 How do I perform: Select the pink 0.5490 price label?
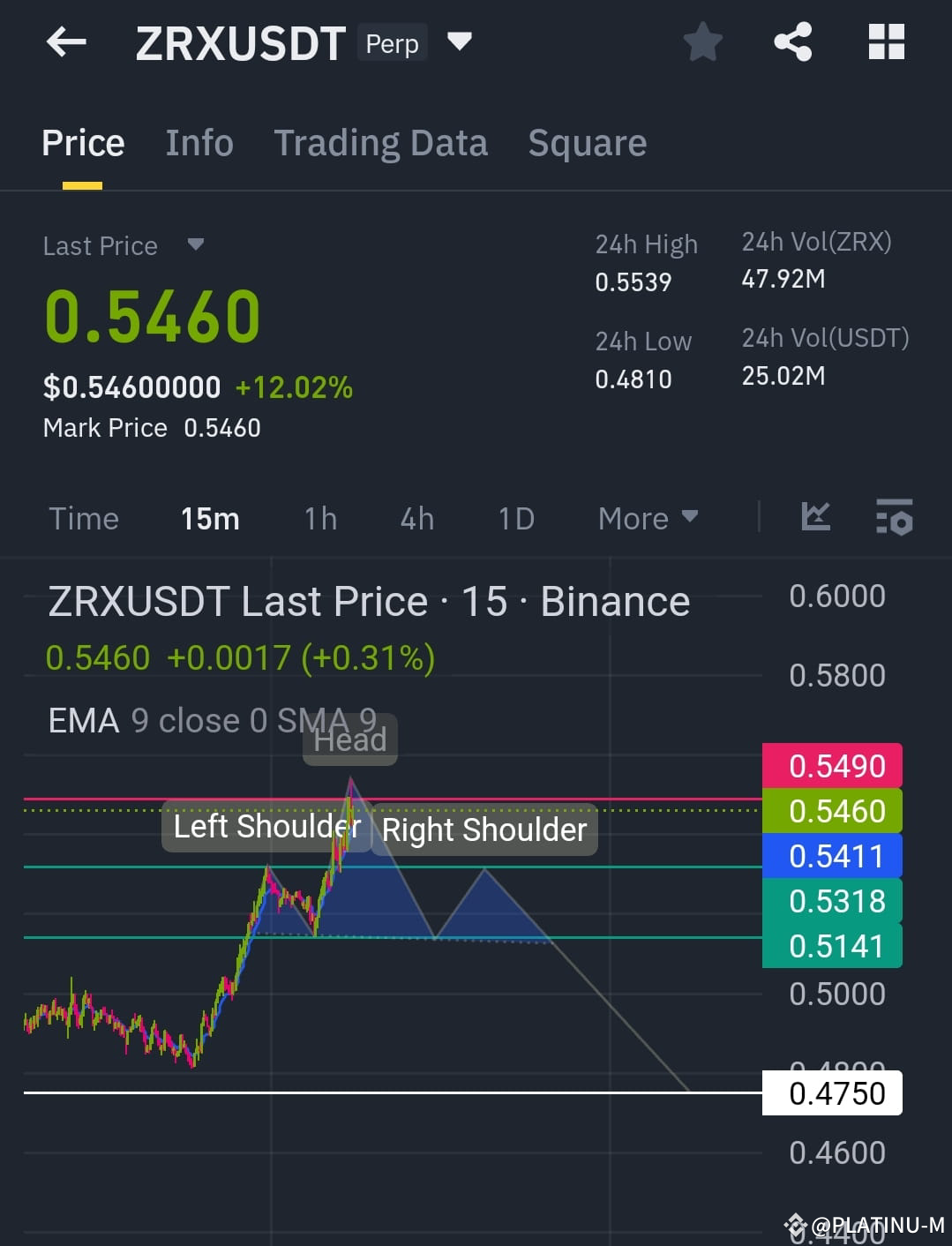coord(830,766)
